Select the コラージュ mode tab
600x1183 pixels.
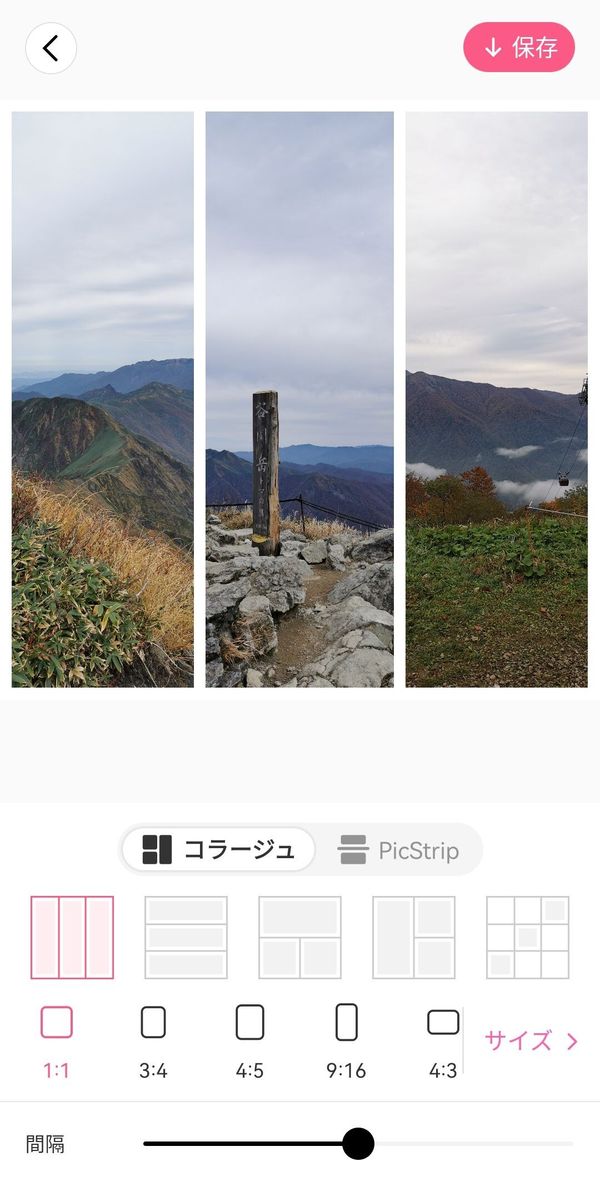click(x=218, y=850)
